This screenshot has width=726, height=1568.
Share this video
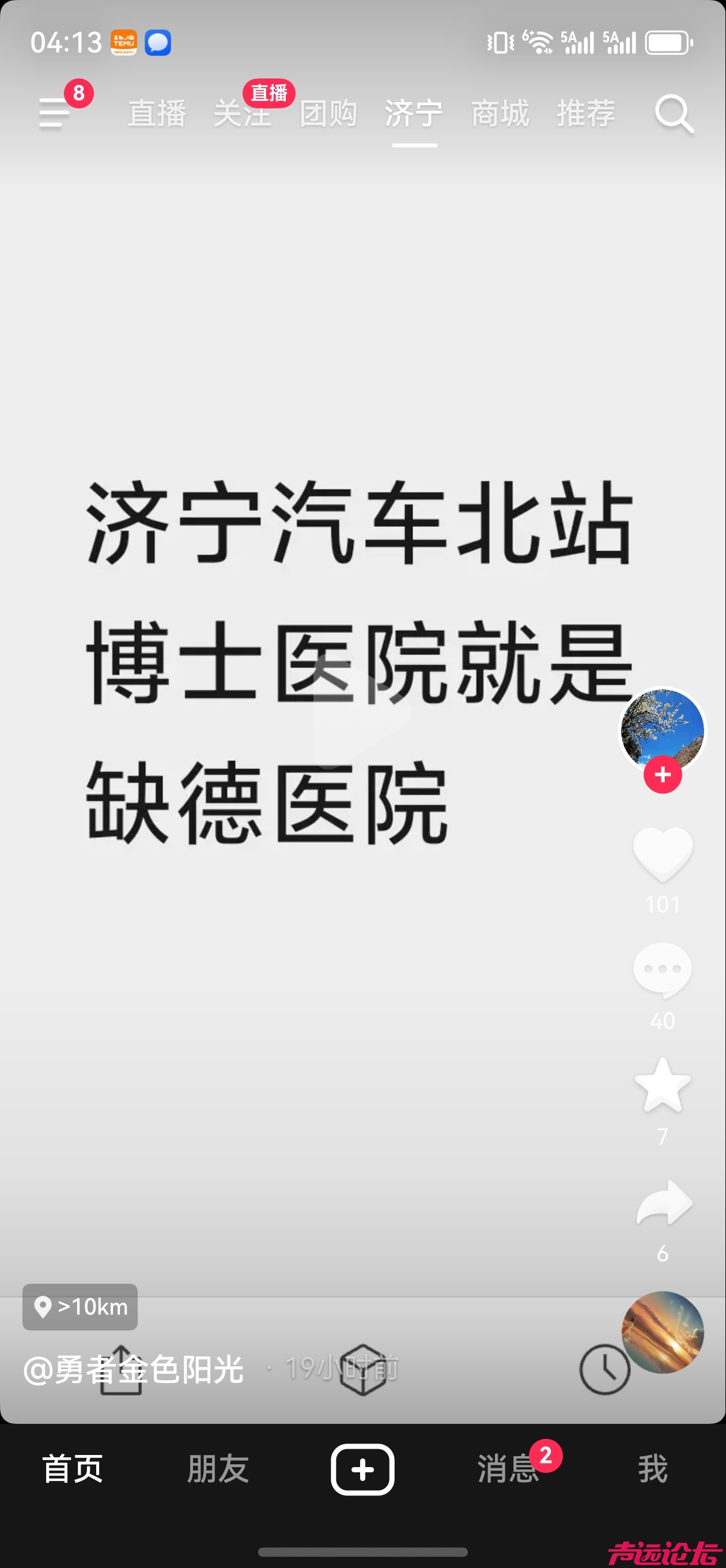click(663, 1202)
